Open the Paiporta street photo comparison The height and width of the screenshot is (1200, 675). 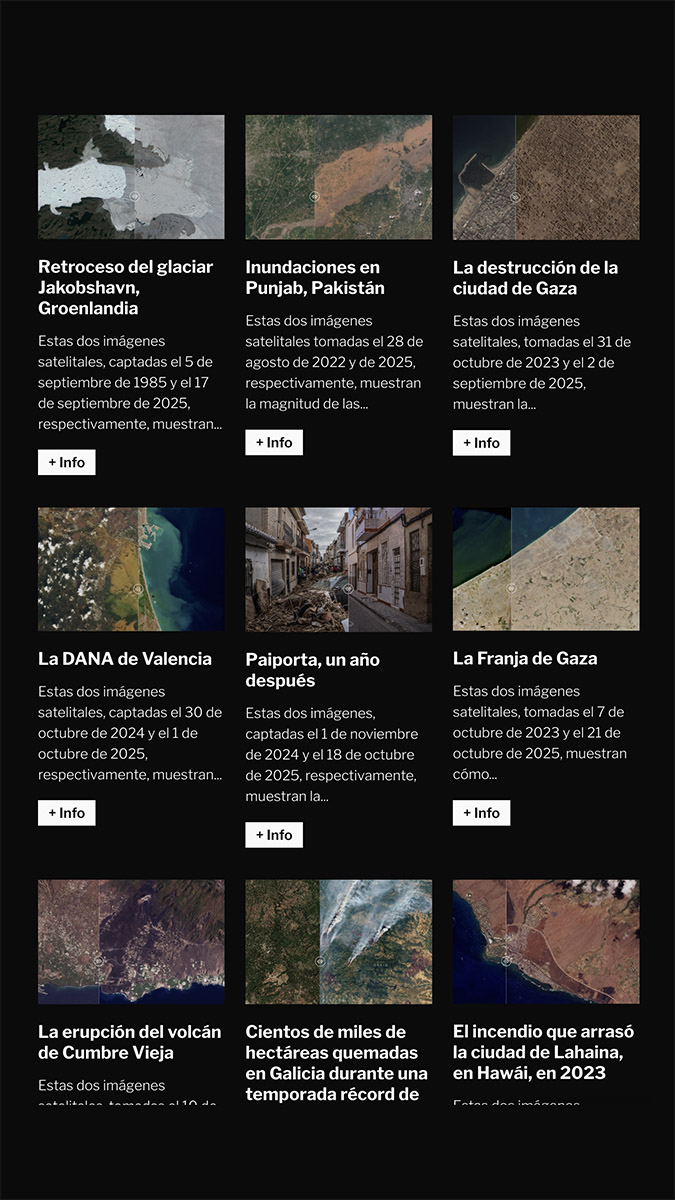[x=338, y=569]
